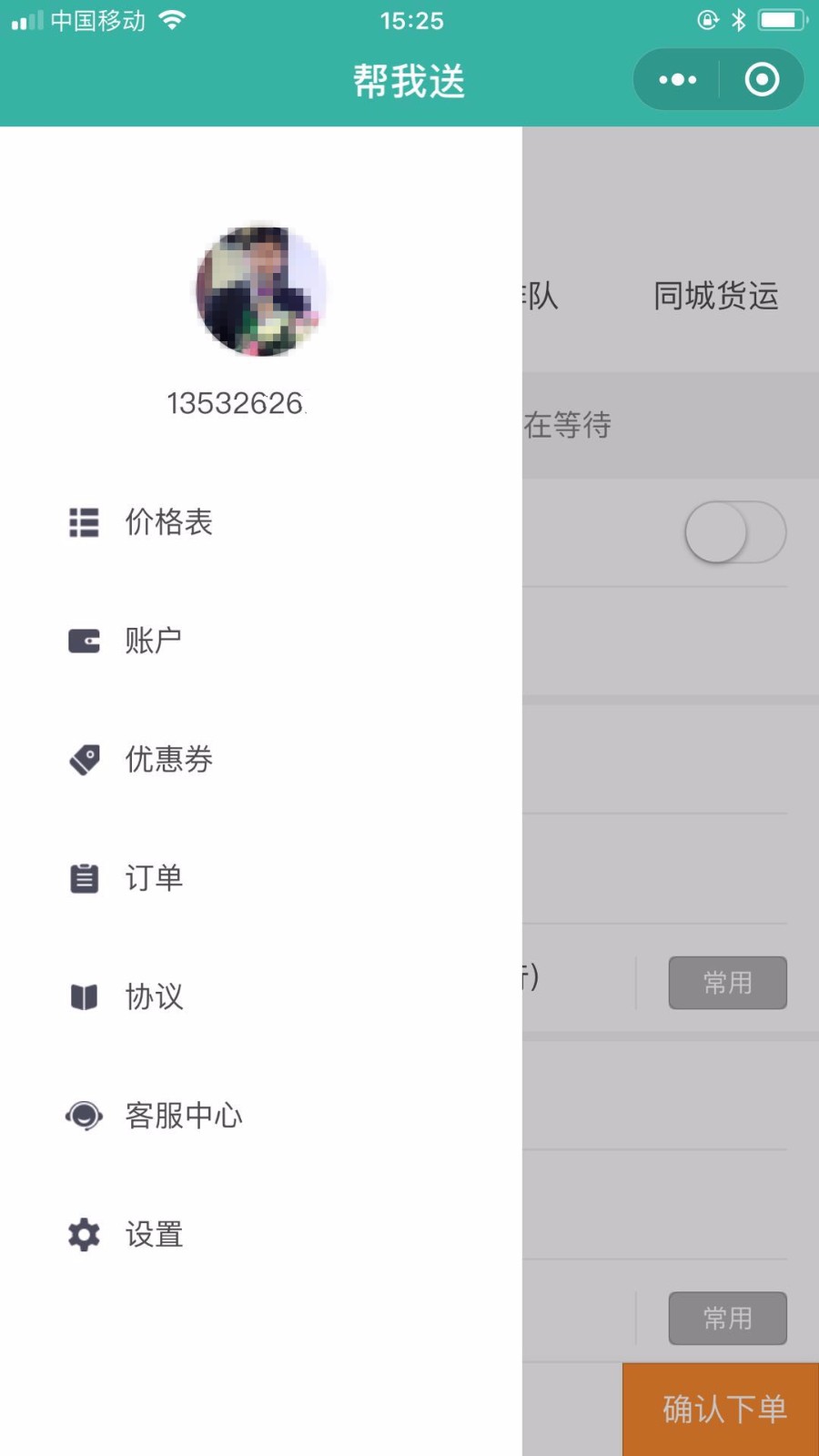Open 价格表 price list
The height and width of the screenshot is (1456, 819).
click(260, 522)
